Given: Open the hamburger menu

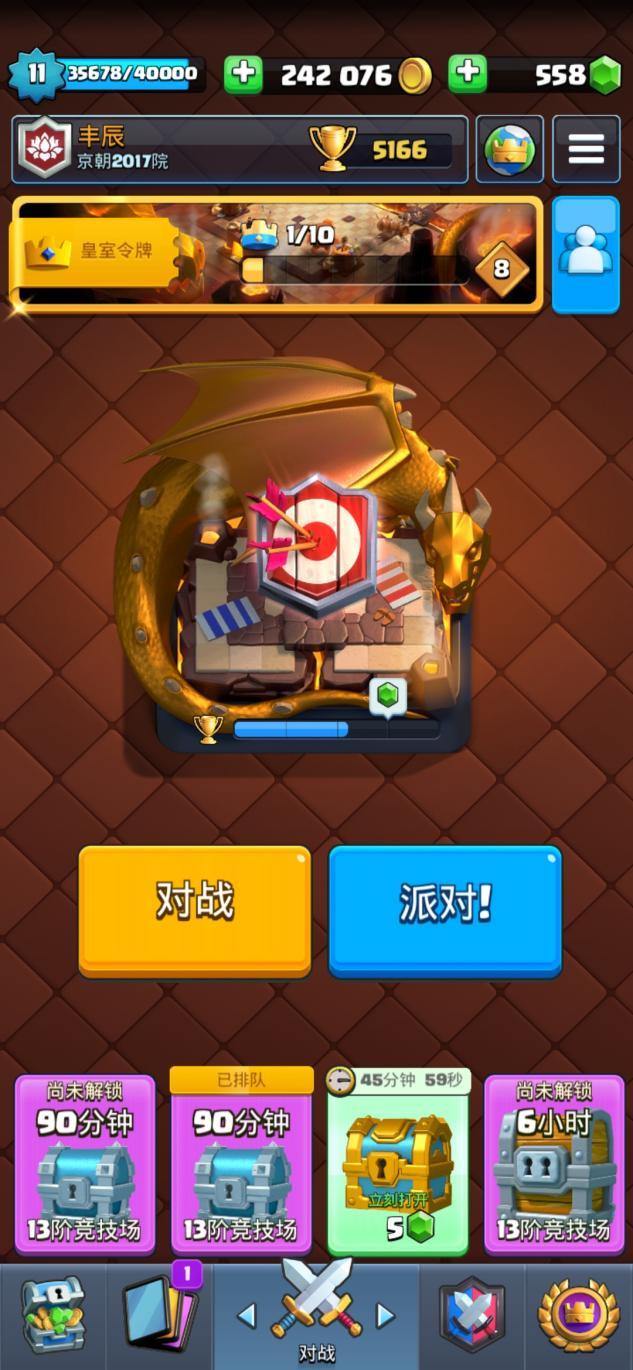Looking at the screenshot, I should point(585,150).
